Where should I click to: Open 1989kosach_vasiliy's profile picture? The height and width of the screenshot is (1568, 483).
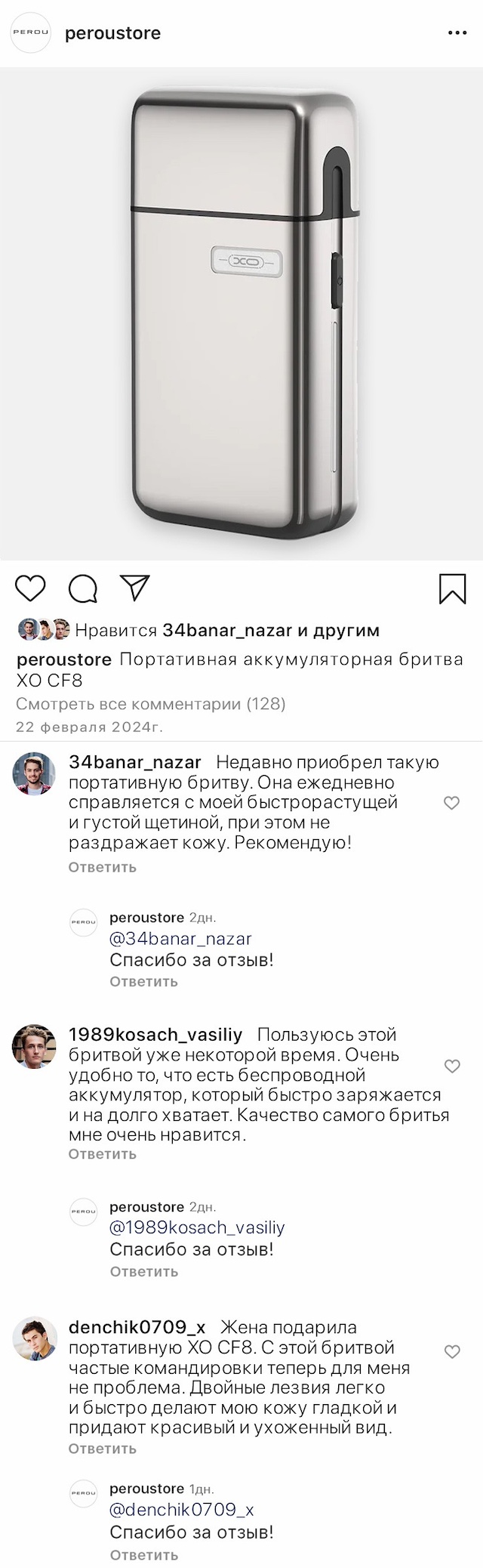34,1046
